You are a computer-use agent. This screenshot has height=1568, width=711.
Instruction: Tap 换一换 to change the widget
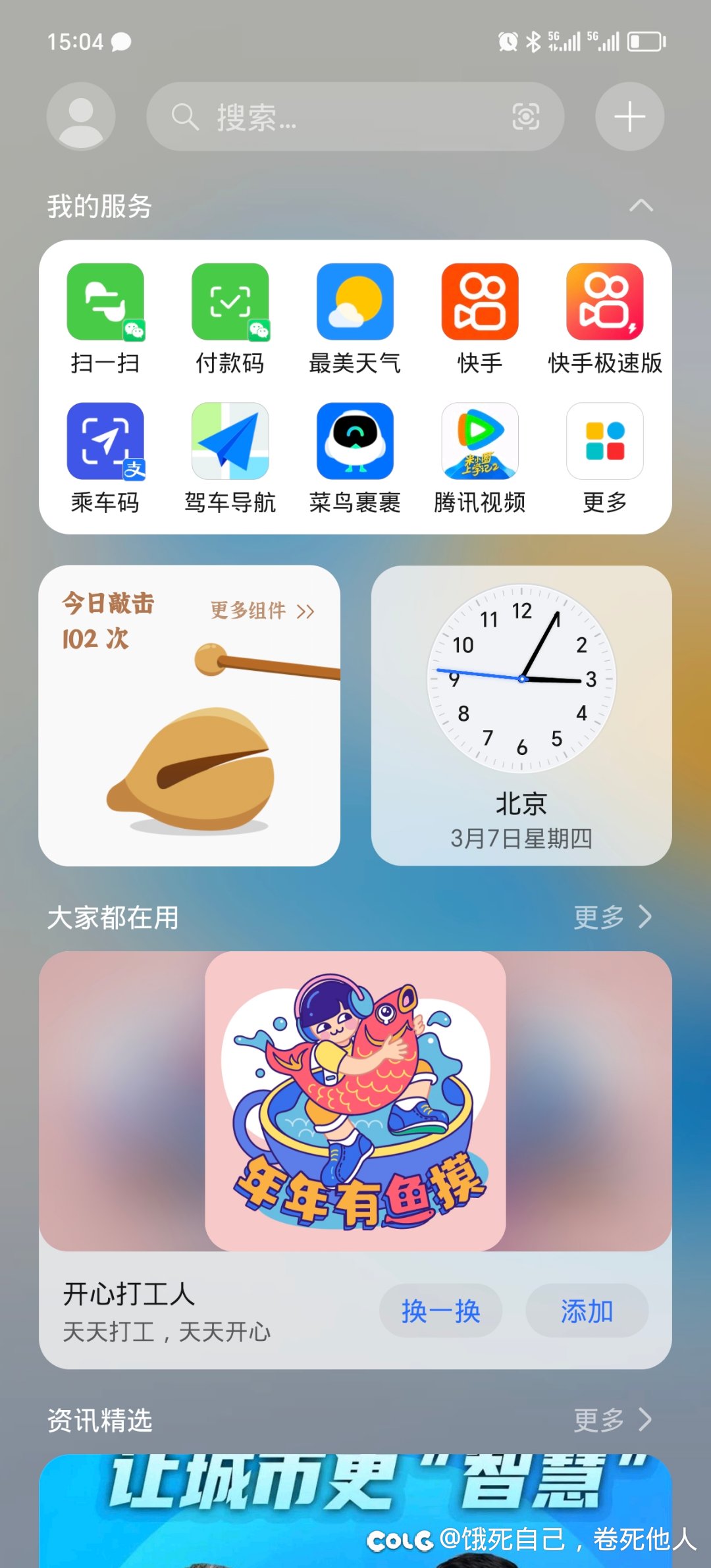coord(440,1311)
